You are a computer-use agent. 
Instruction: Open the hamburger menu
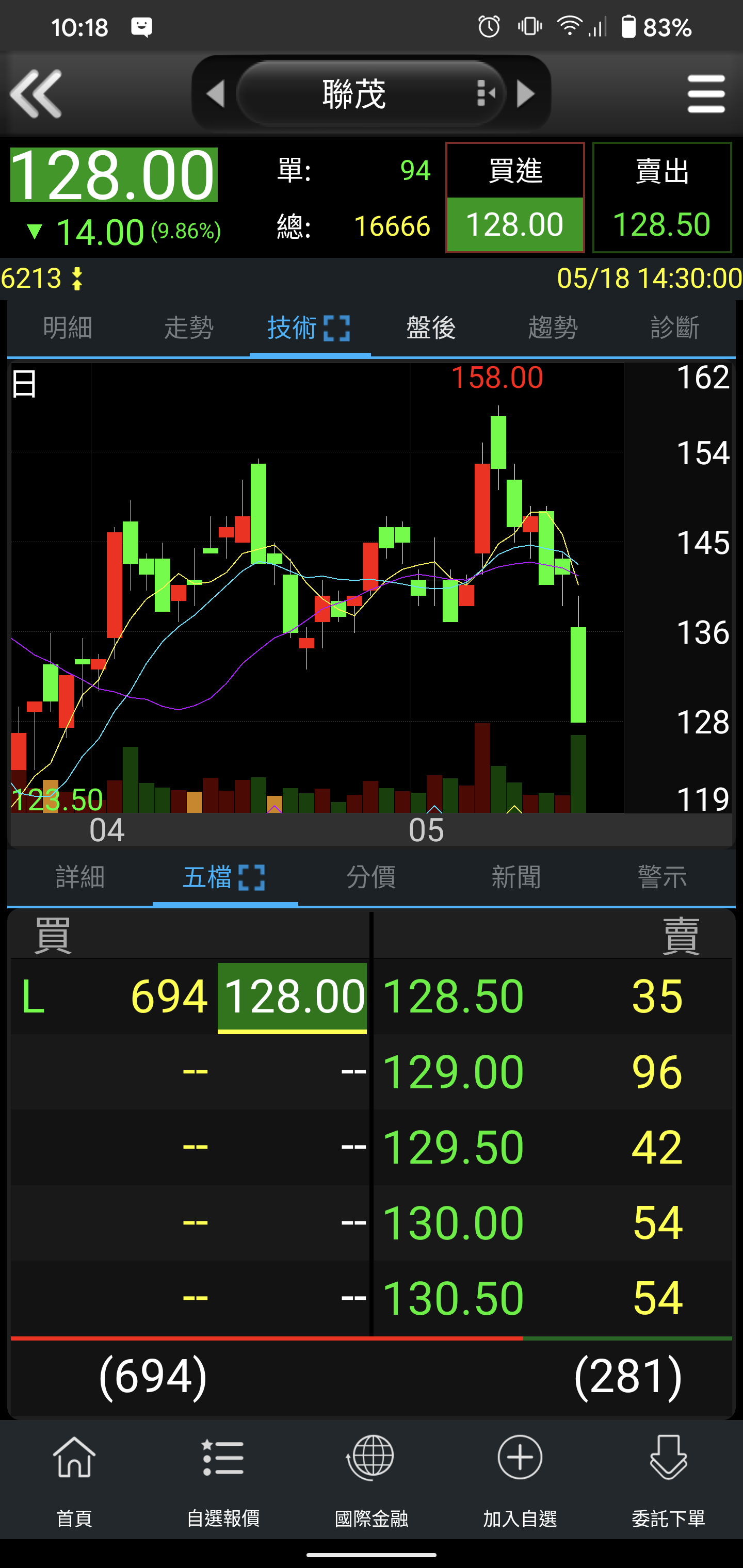tap(706, 94)
